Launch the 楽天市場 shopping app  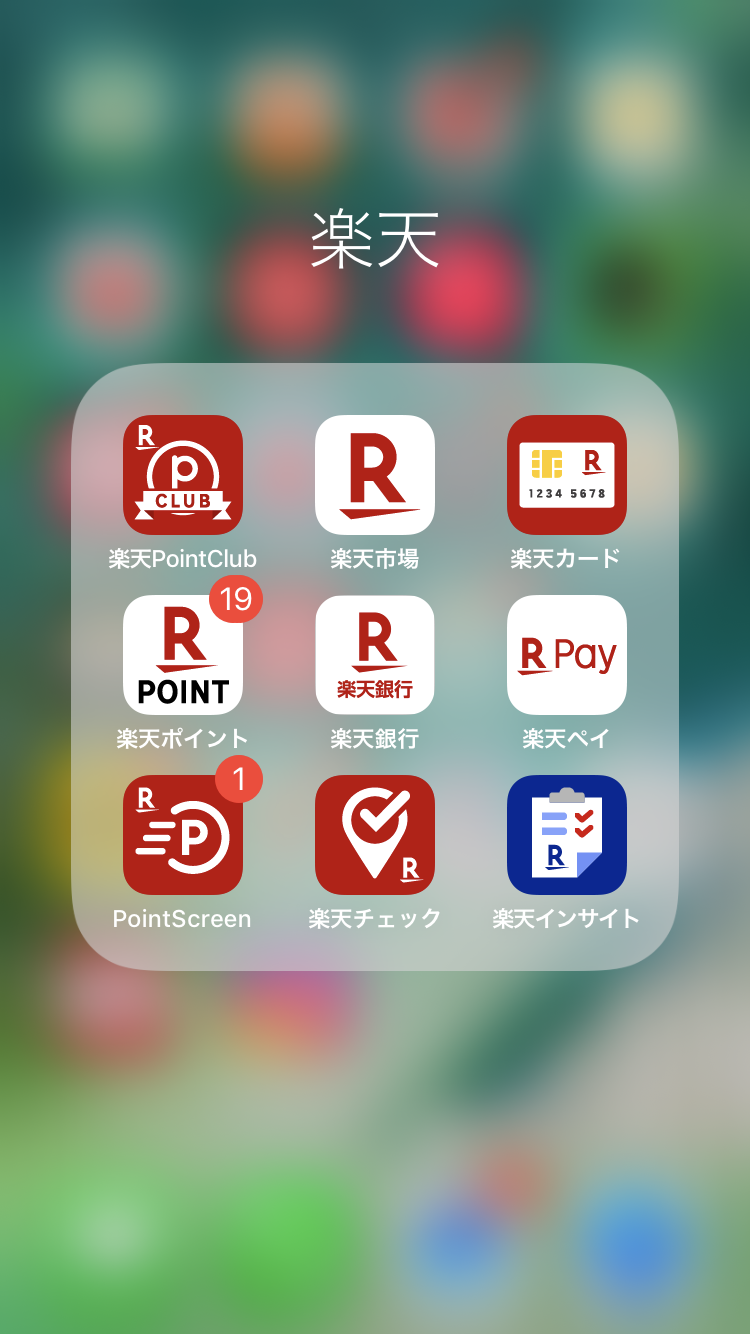point(375,475)
